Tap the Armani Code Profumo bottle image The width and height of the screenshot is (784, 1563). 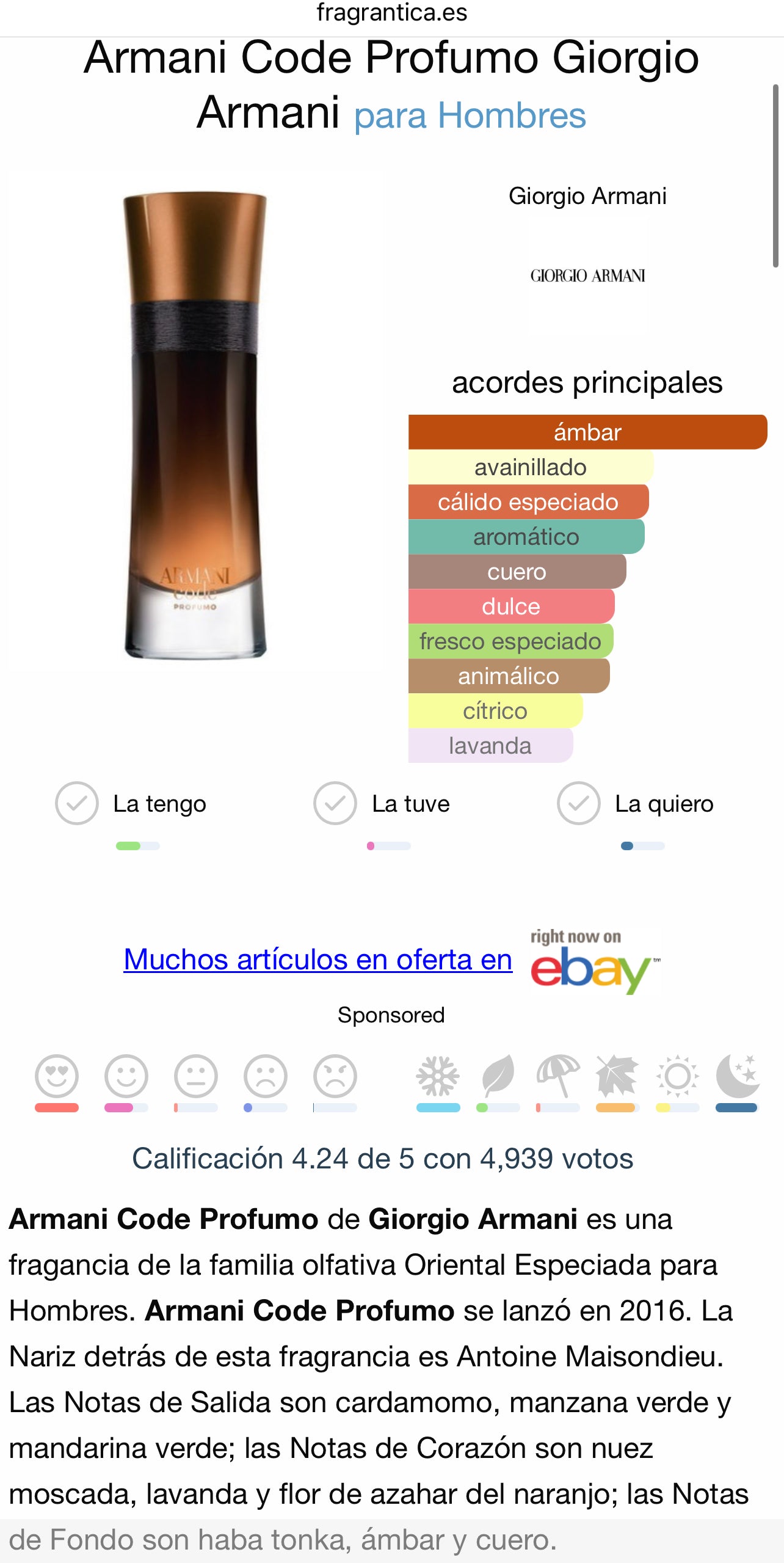click(195, 424)
